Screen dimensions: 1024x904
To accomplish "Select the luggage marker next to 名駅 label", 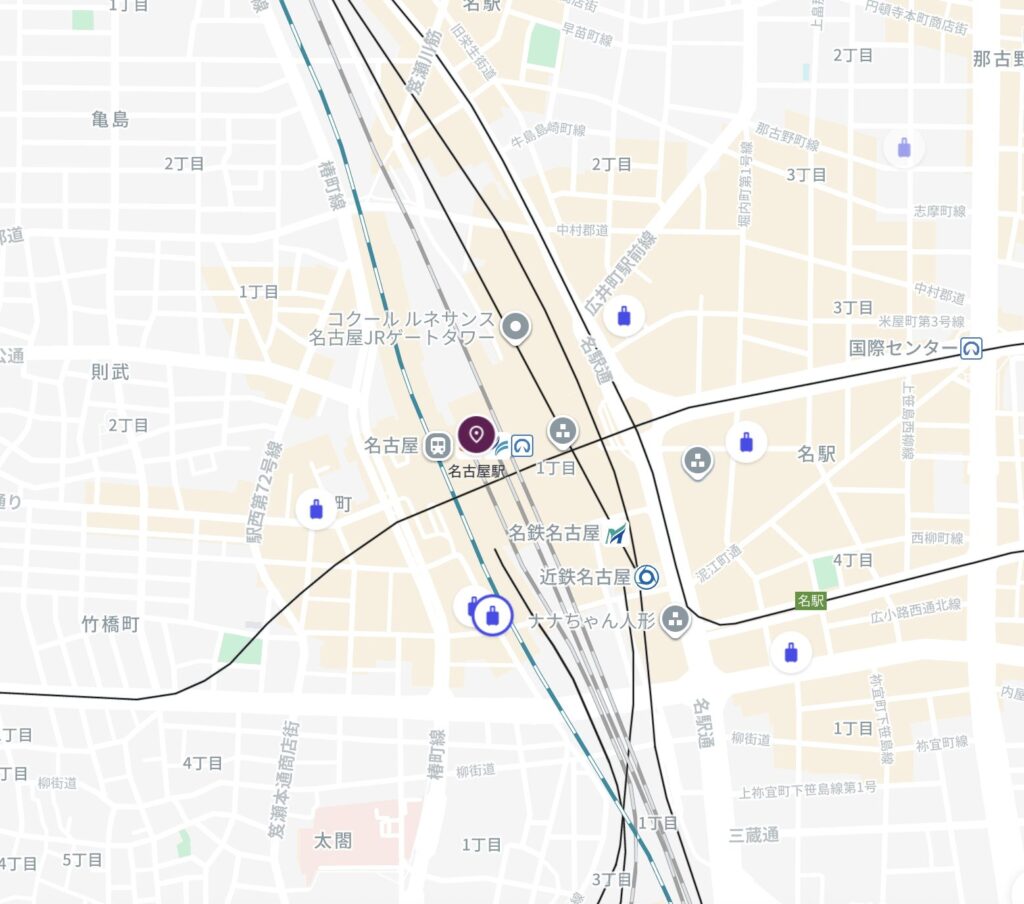I will [x=746, y=442].
